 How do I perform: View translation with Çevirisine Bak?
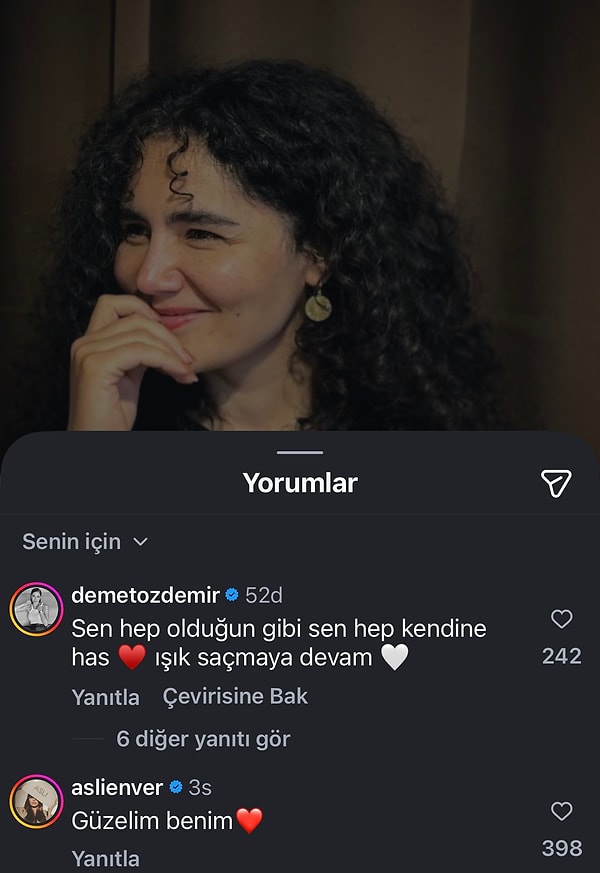235,697
